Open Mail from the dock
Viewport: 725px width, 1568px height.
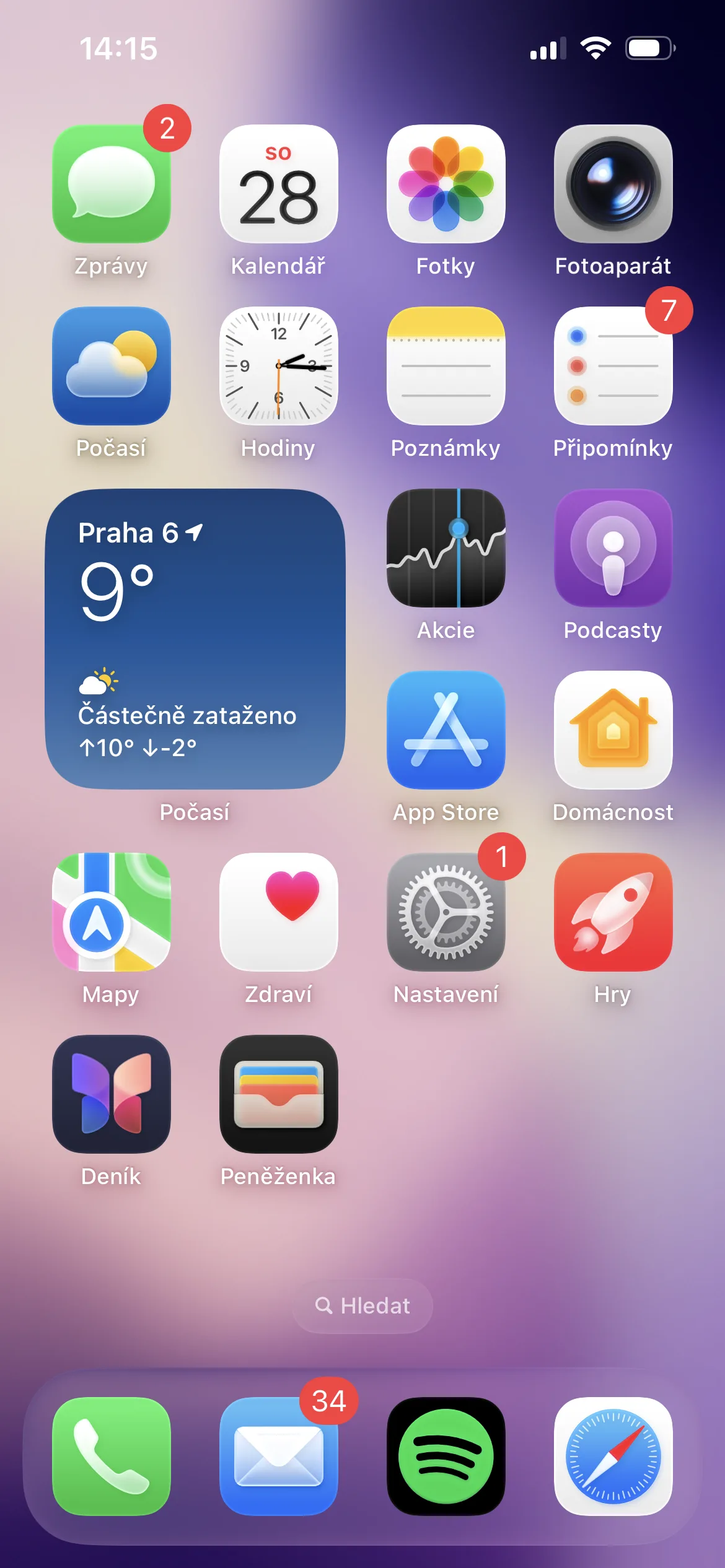(279, 1456)
